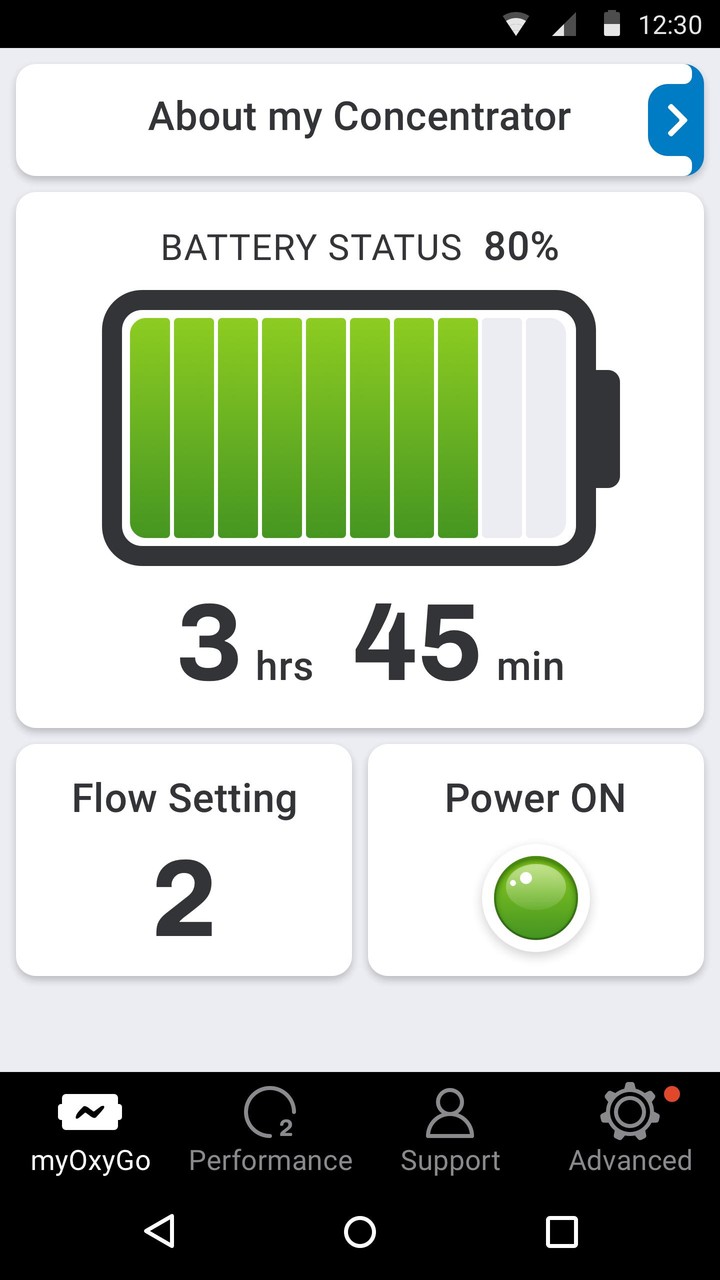Switch to the Performance tab
The image size is (720, 1280).
(269, 1130)
